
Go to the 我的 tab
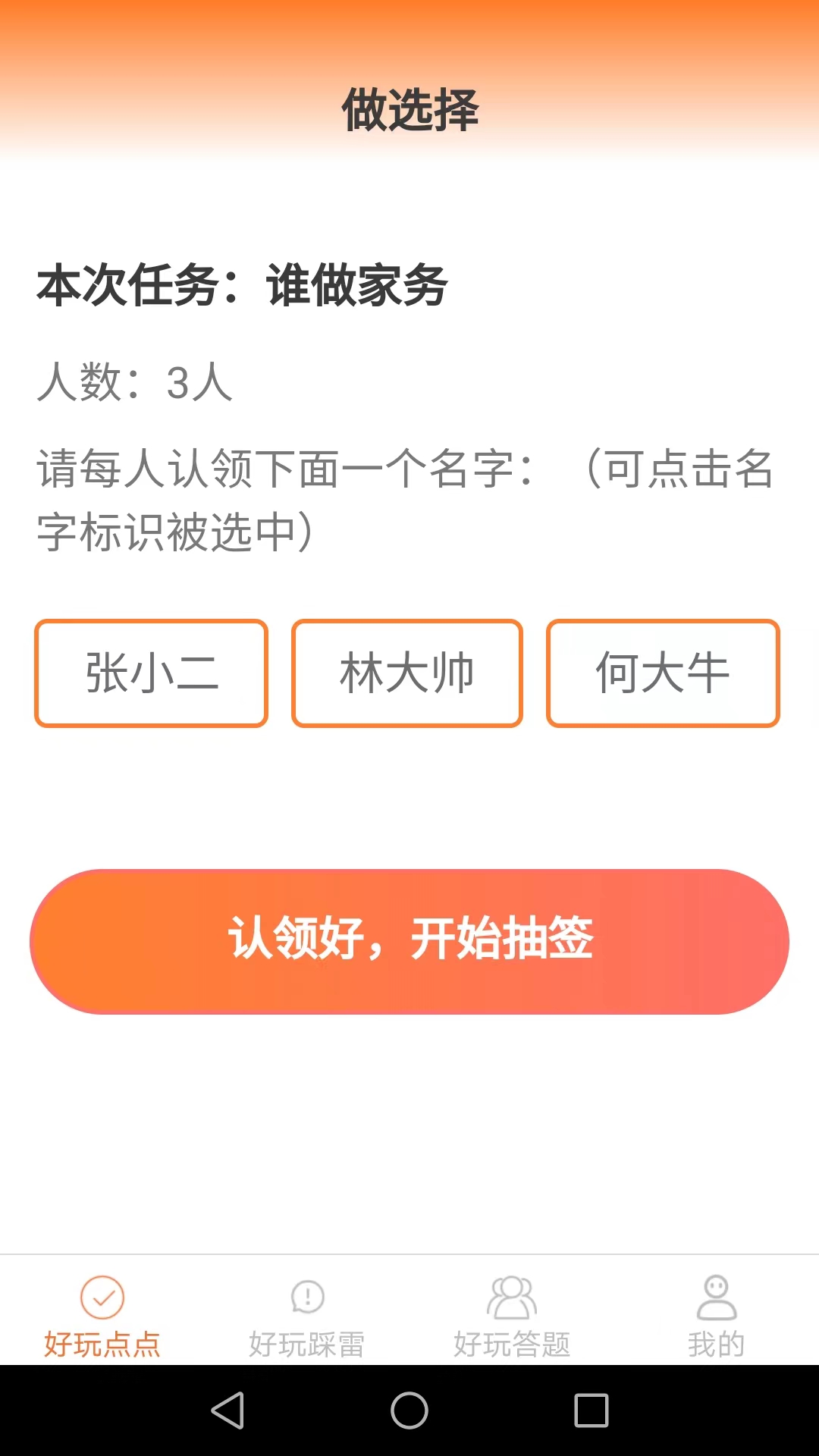[x=717, y=1316]
